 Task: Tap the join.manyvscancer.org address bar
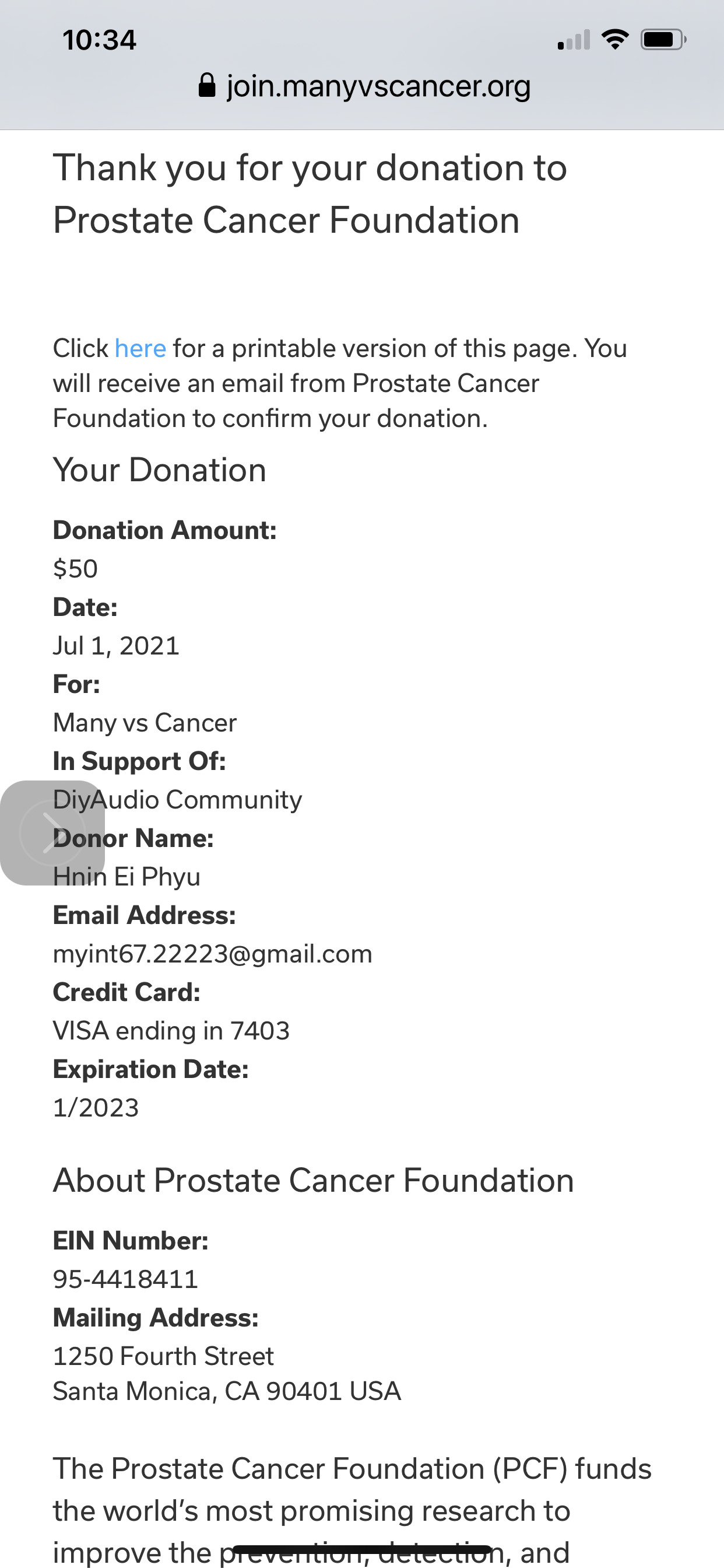[364, 86]
